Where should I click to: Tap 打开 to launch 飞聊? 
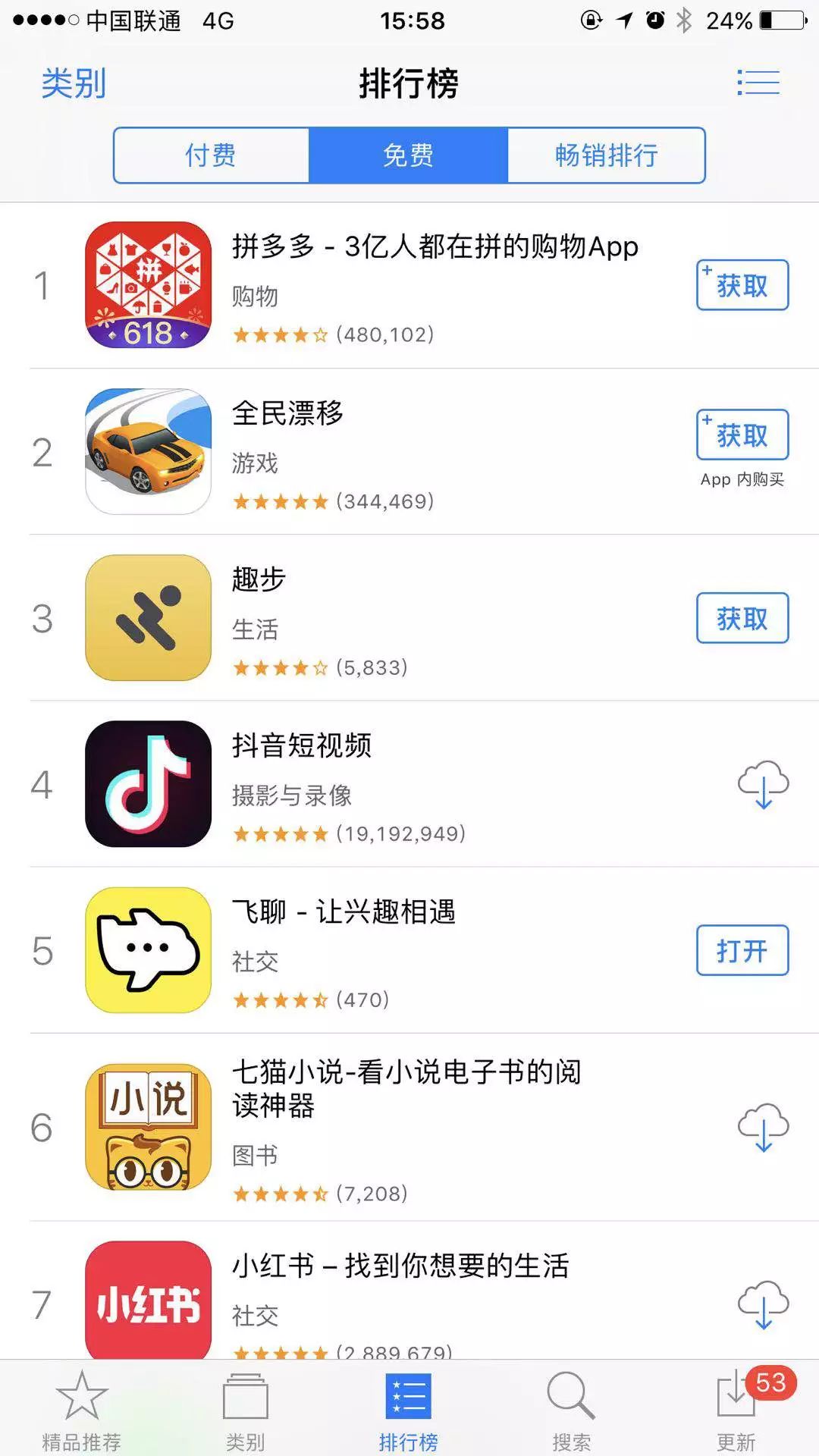coord(742,950)
